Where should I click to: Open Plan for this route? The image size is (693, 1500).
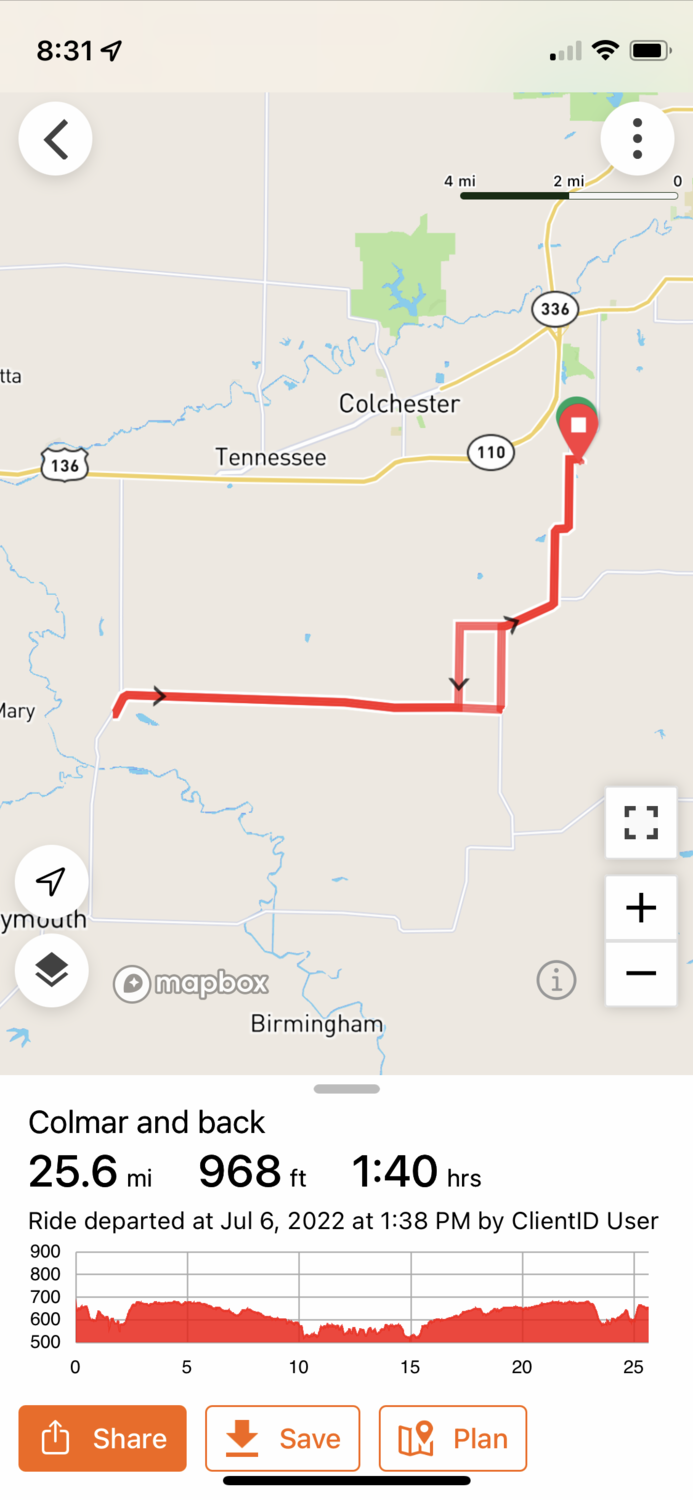[x=453, y=1438]
